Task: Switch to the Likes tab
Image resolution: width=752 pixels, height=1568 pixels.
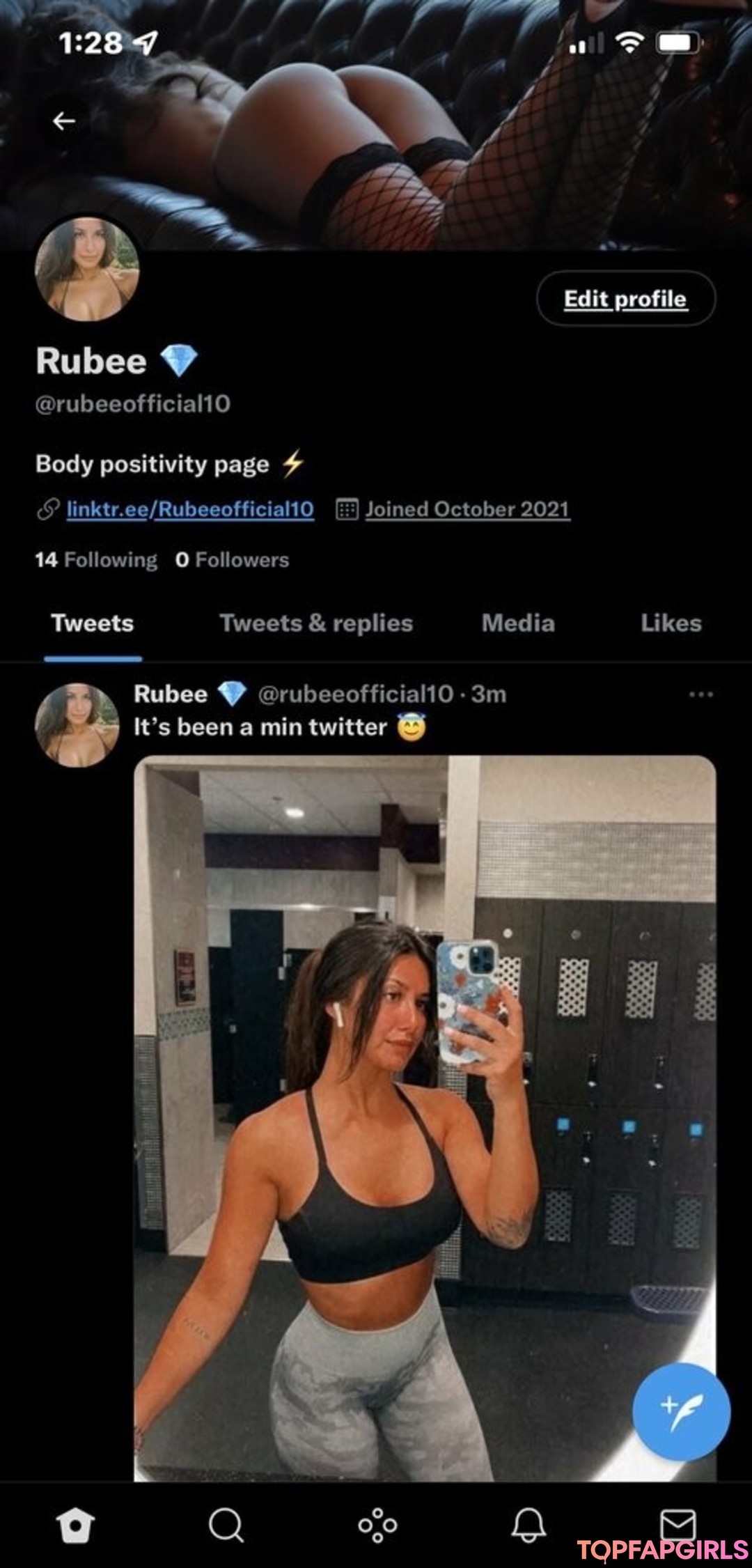Action: point(671,623)
